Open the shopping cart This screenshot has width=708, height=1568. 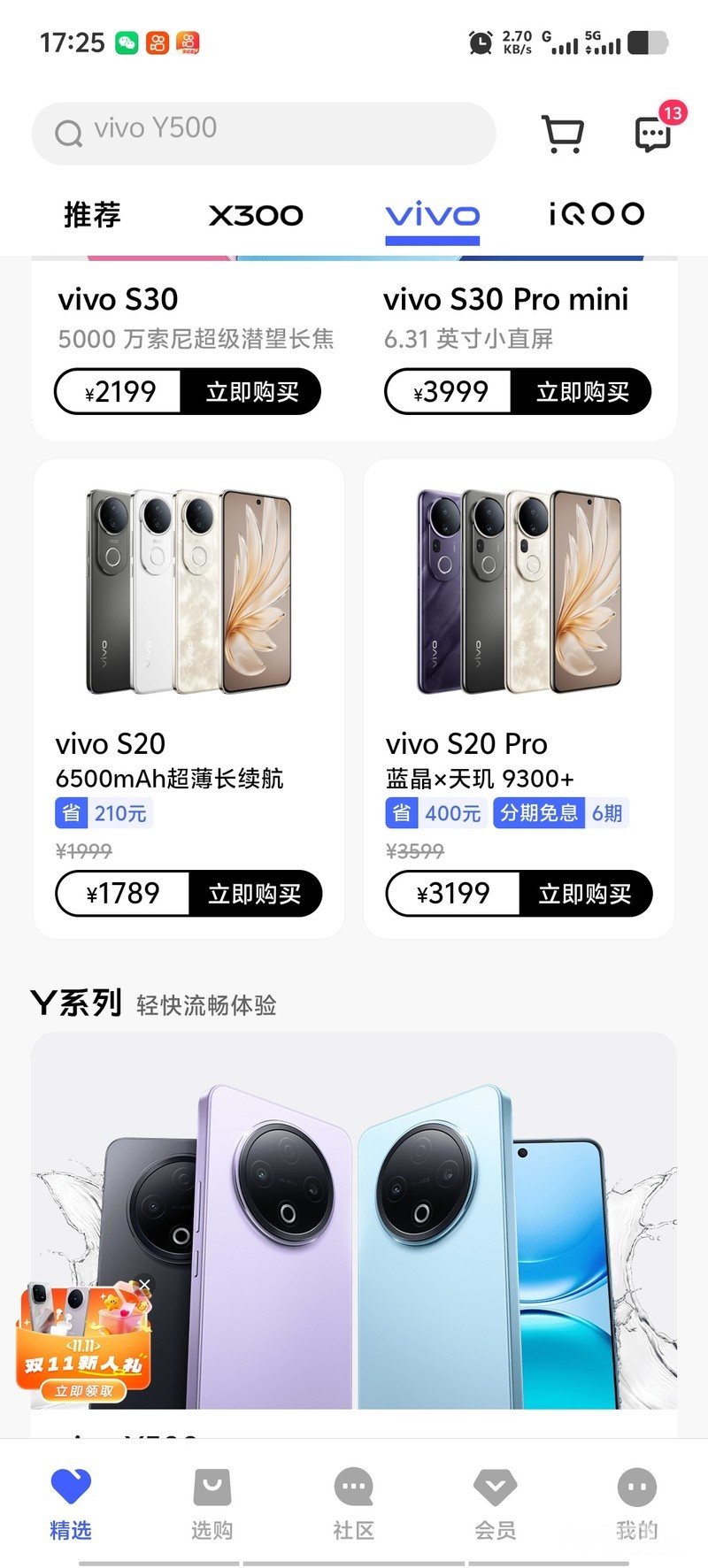(x=562, y=134)
